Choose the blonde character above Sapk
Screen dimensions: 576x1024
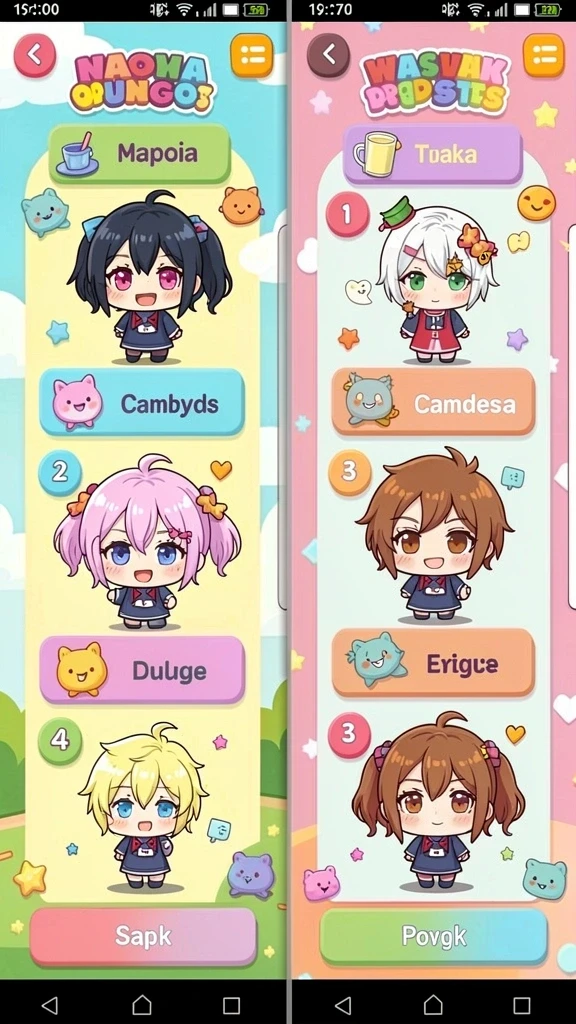(x=145, y=807)
